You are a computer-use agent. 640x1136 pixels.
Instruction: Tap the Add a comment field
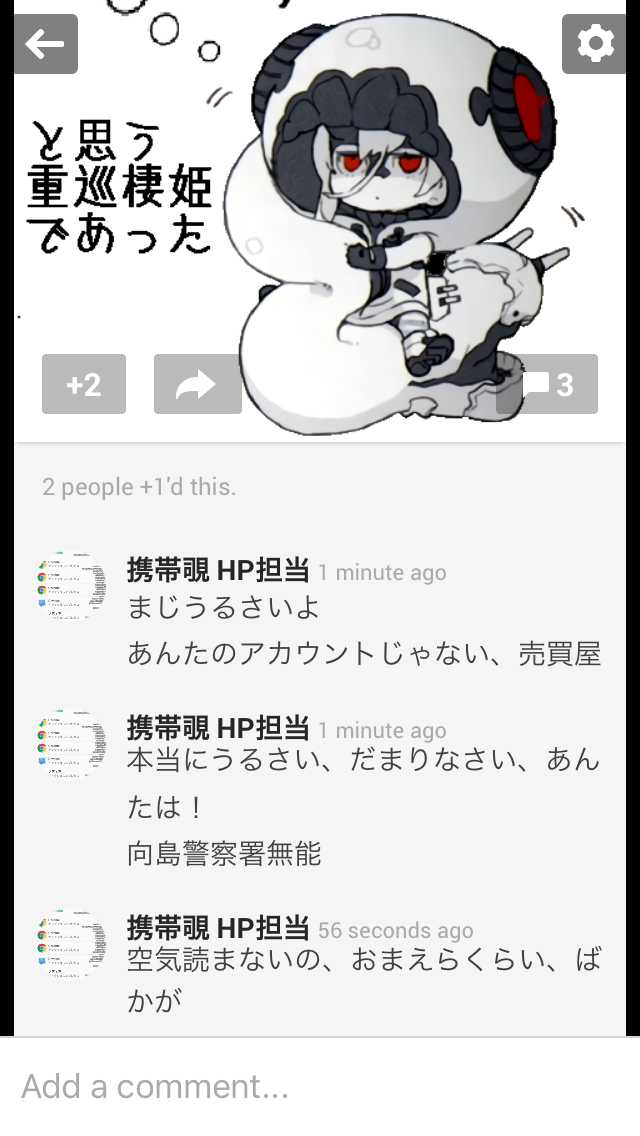coord(320,1086)
